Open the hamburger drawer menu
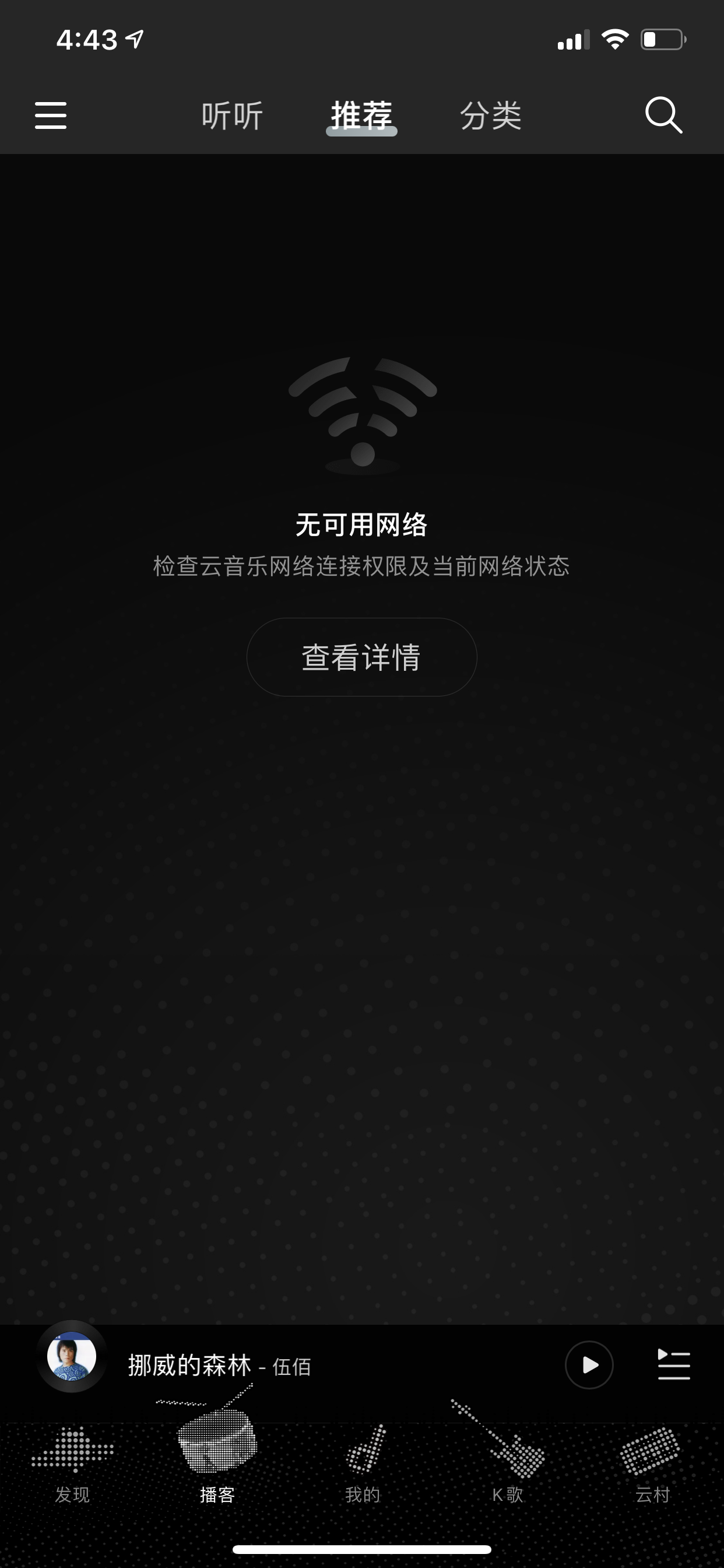 tap(51, 115)
